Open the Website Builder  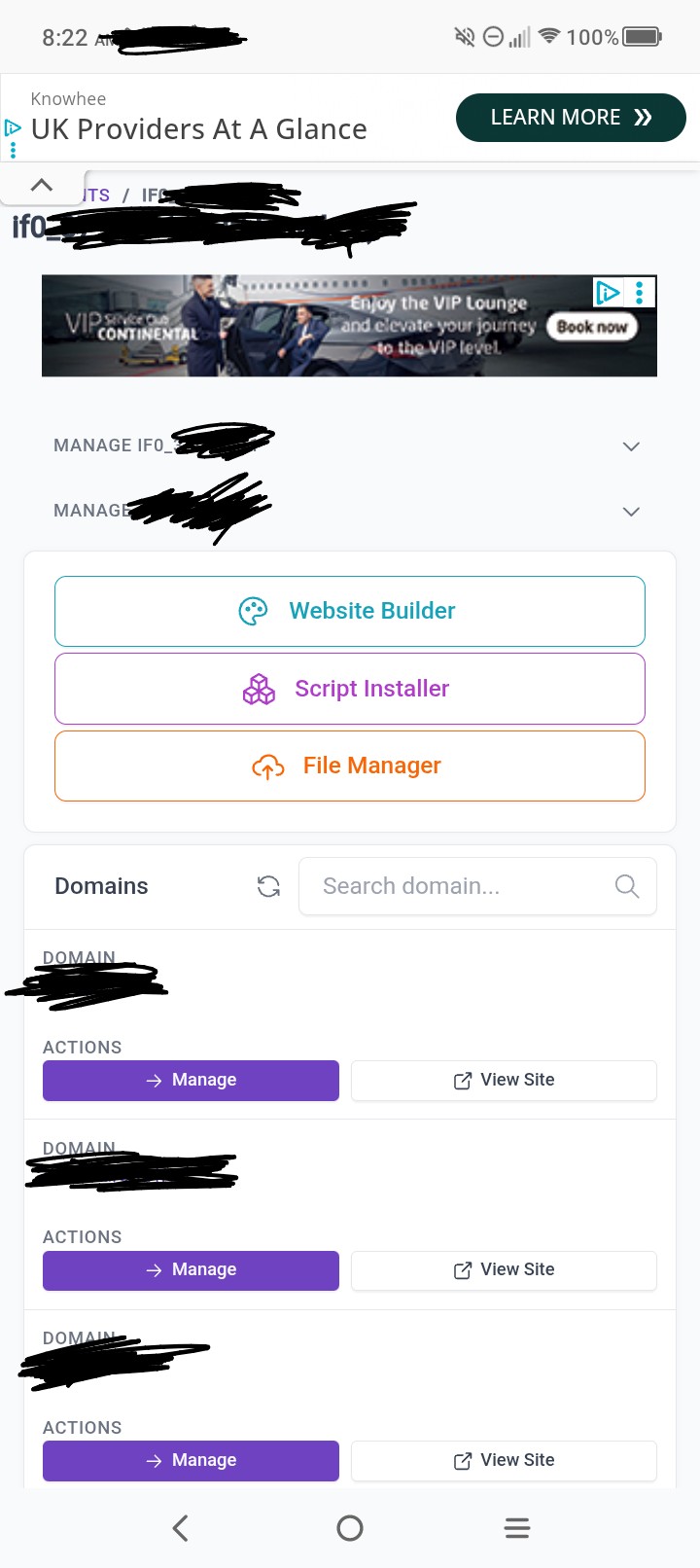point(350,611)
